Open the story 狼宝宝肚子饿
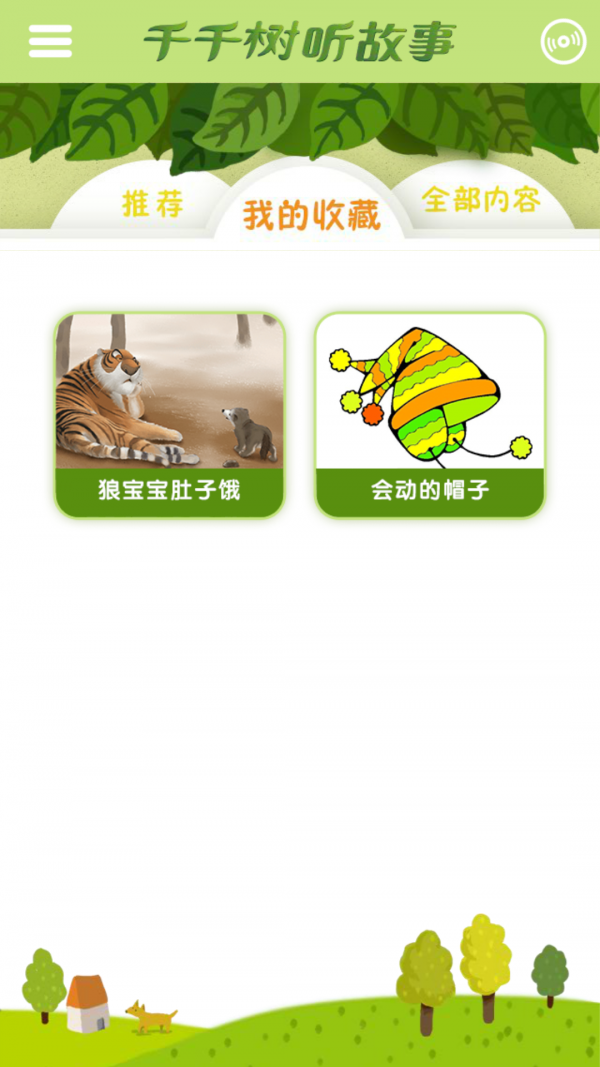The height and width of the screenshot is (1067, 600). [x=170, y=415]
